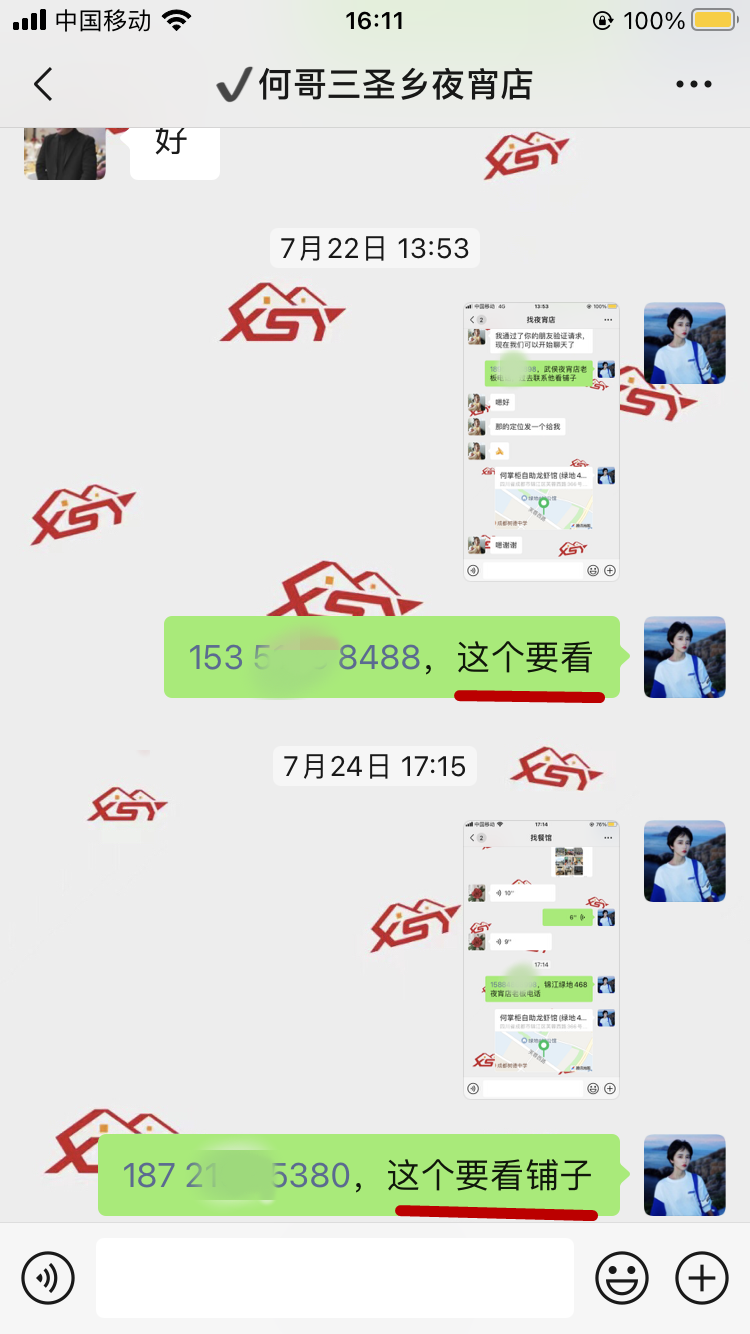750x1334 pixels.
Task: Focus the message text field
Action: pyautogui.click(x=334, y=1278)
